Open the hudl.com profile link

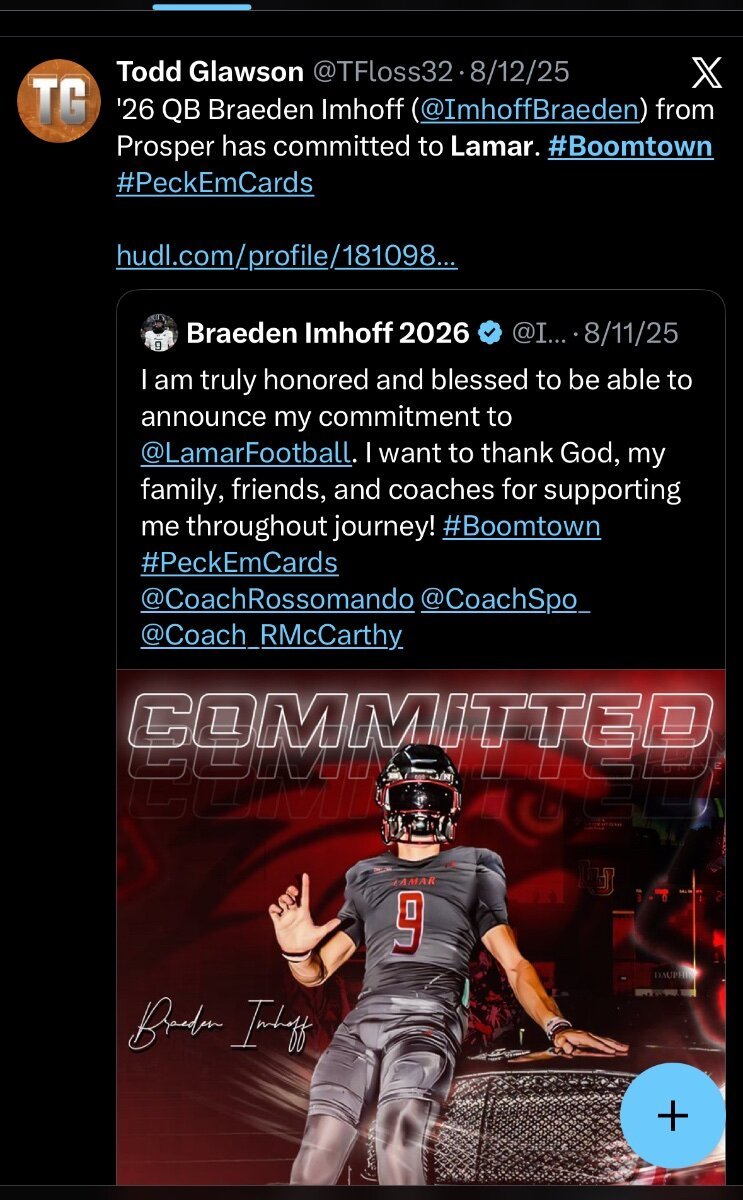coord(287,256)
